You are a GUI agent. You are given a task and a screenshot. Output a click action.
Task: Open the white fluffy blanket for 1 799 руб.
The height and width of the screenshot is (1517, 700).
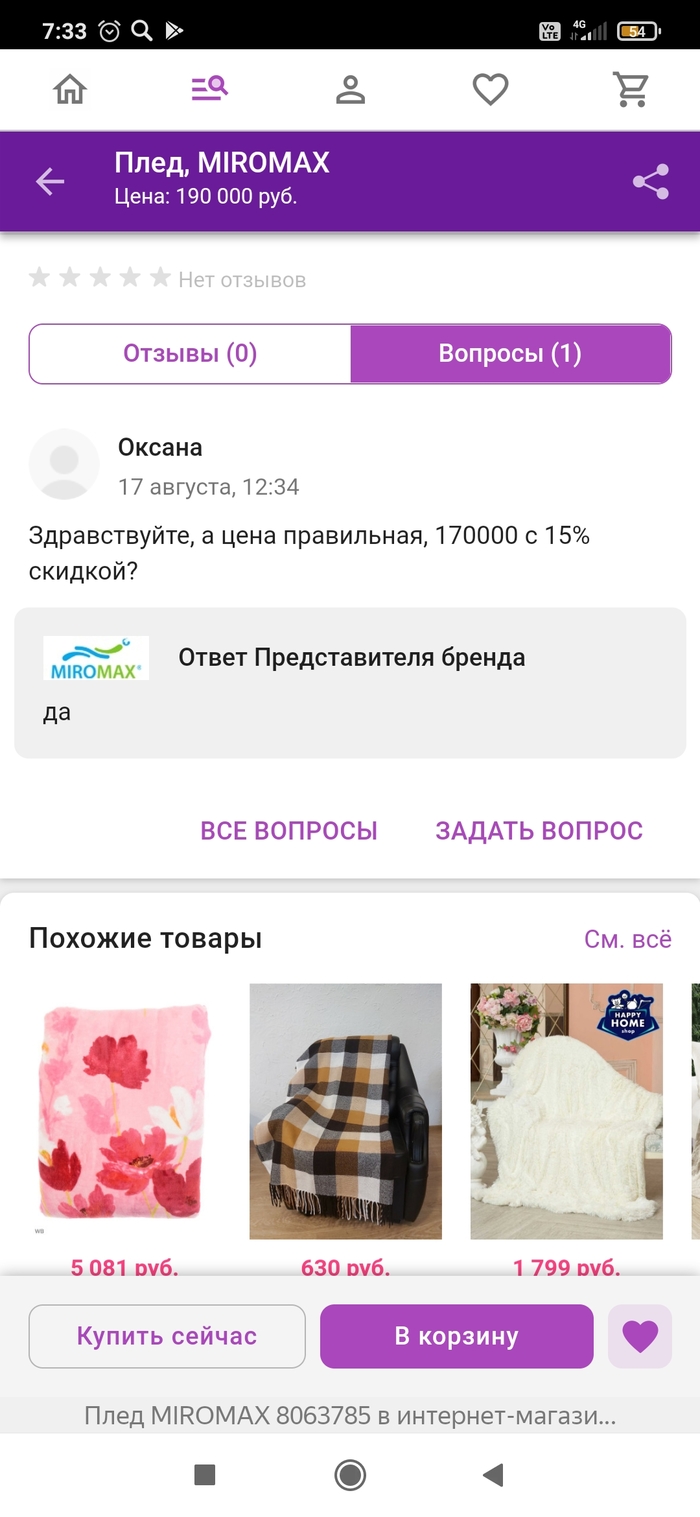[566, 1110]
